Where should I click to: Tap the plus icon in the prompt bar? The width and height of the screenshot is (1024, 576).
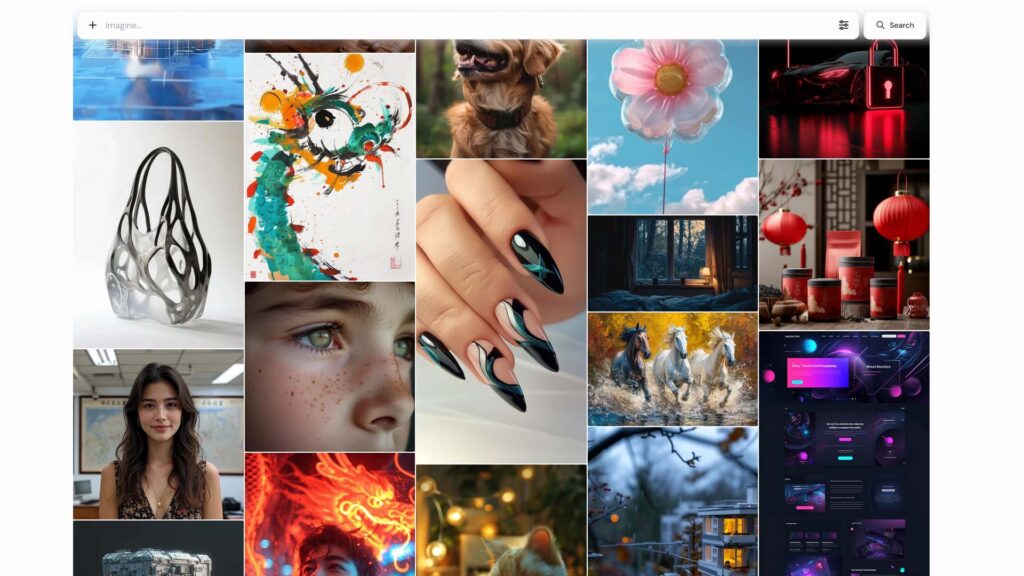click(93, 25)
